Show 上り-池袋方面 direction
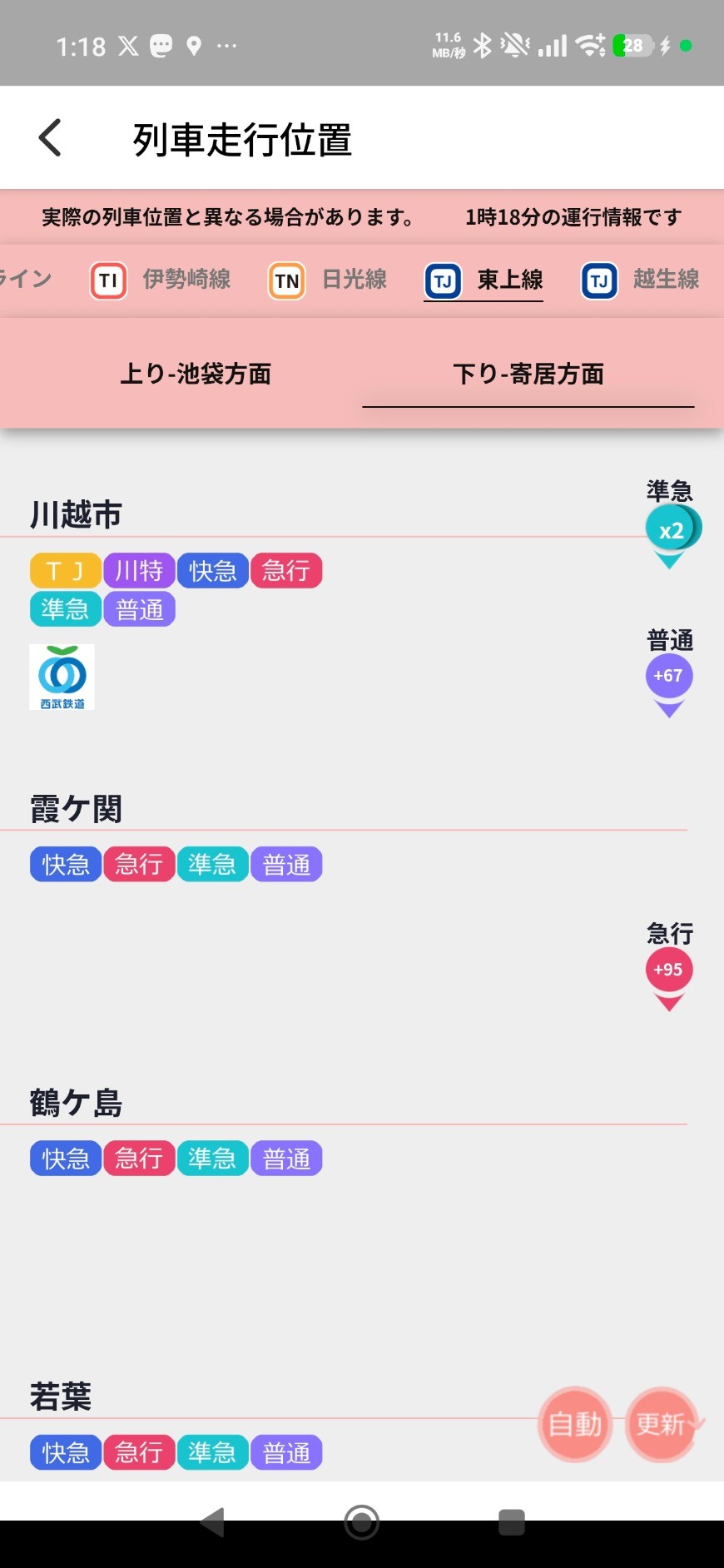Viewport: 724px width, 1568px height. pyautogui.click(x=196, y=375)
